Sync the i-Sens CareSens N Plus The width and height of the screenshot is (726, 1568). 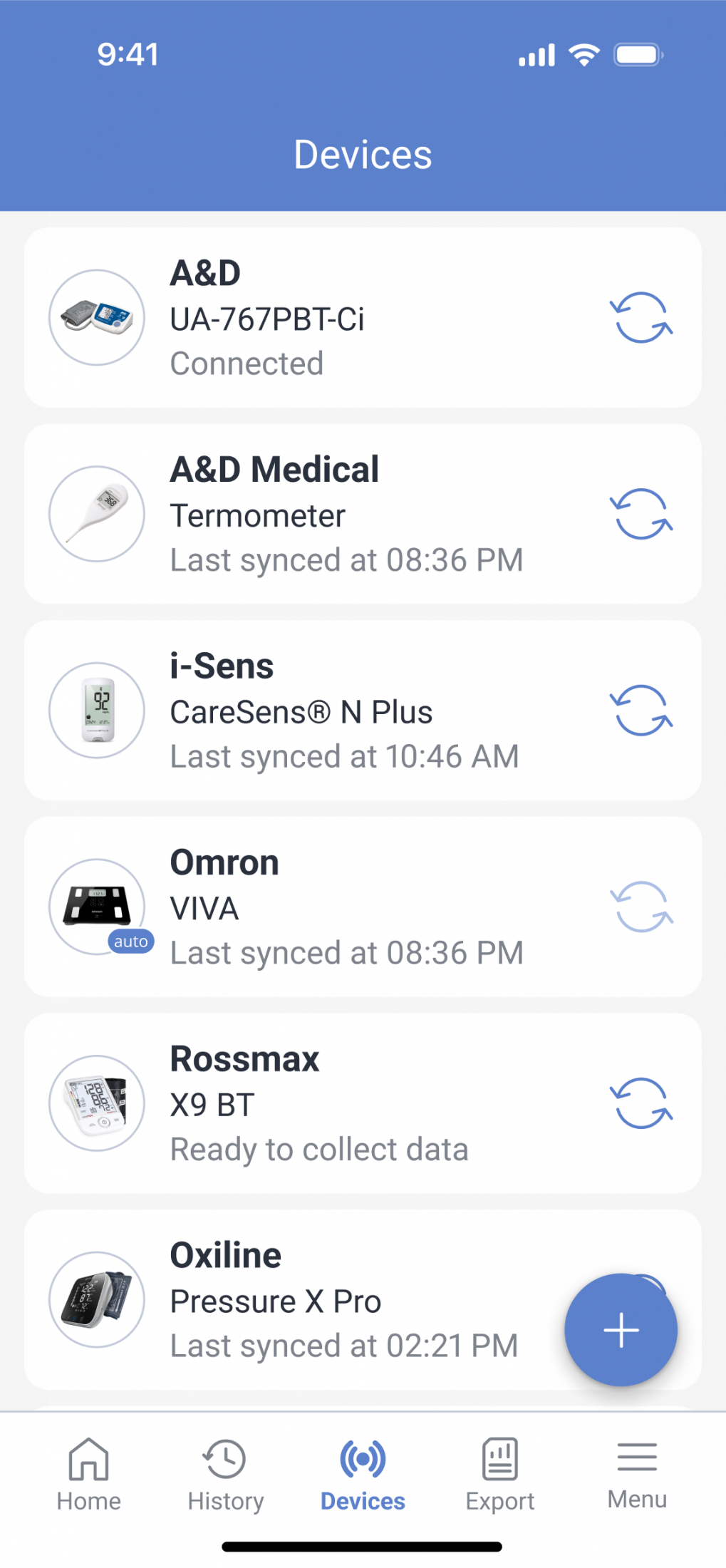641,711
